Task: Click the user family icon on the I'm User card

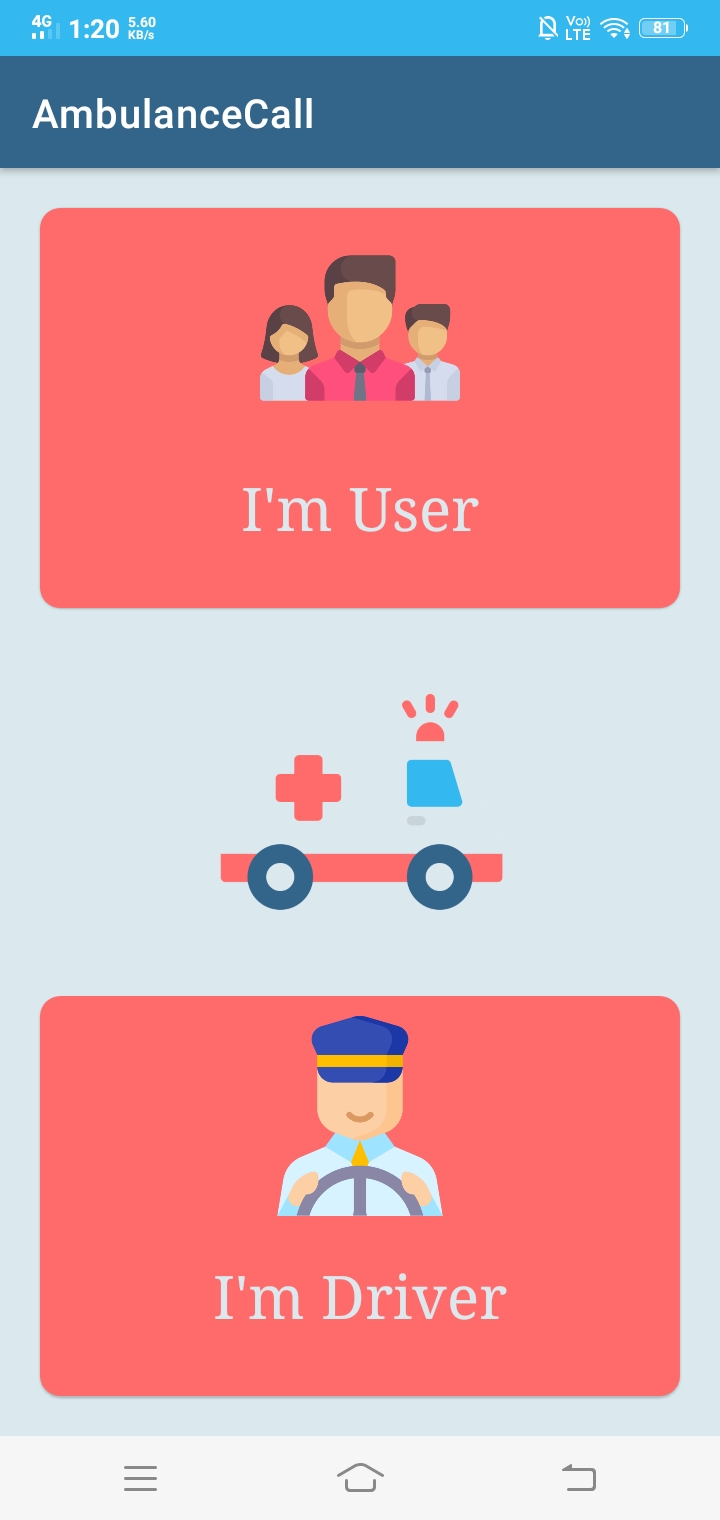Action: (x=360, y=330)
